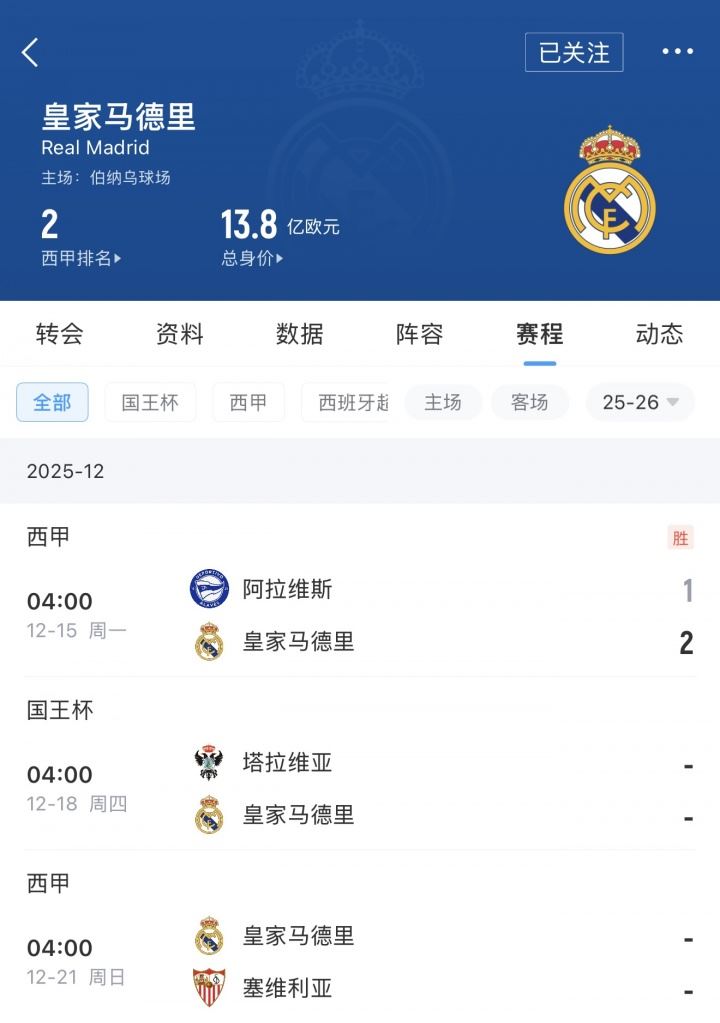Filter matches by 国王杯
The height and width of the screenshot is (1023, 720).
pyautogui.click(x=150, y=402)
